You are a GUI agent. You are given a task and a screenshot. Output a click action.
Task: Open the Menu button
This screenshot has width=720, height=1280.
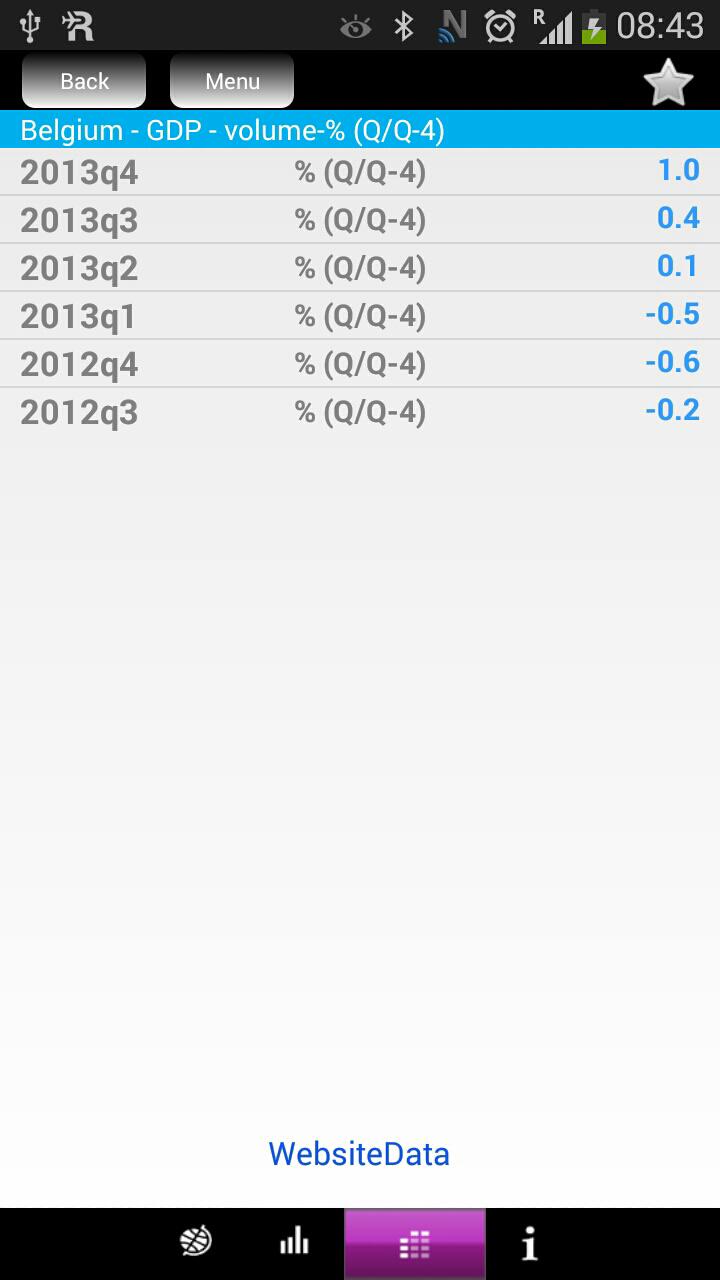[232, 81]
